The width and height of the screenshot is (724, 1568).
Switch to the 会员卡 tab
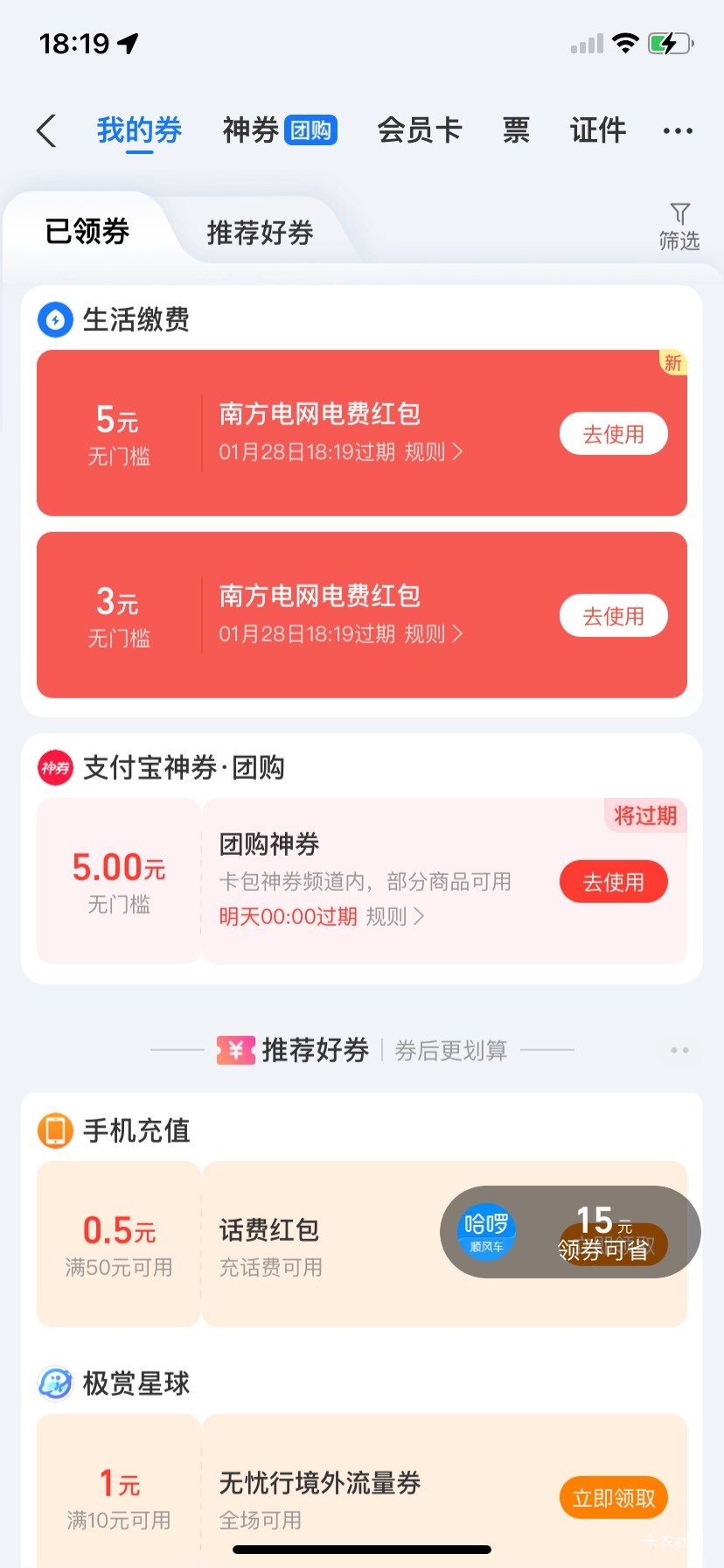[419, 130]
